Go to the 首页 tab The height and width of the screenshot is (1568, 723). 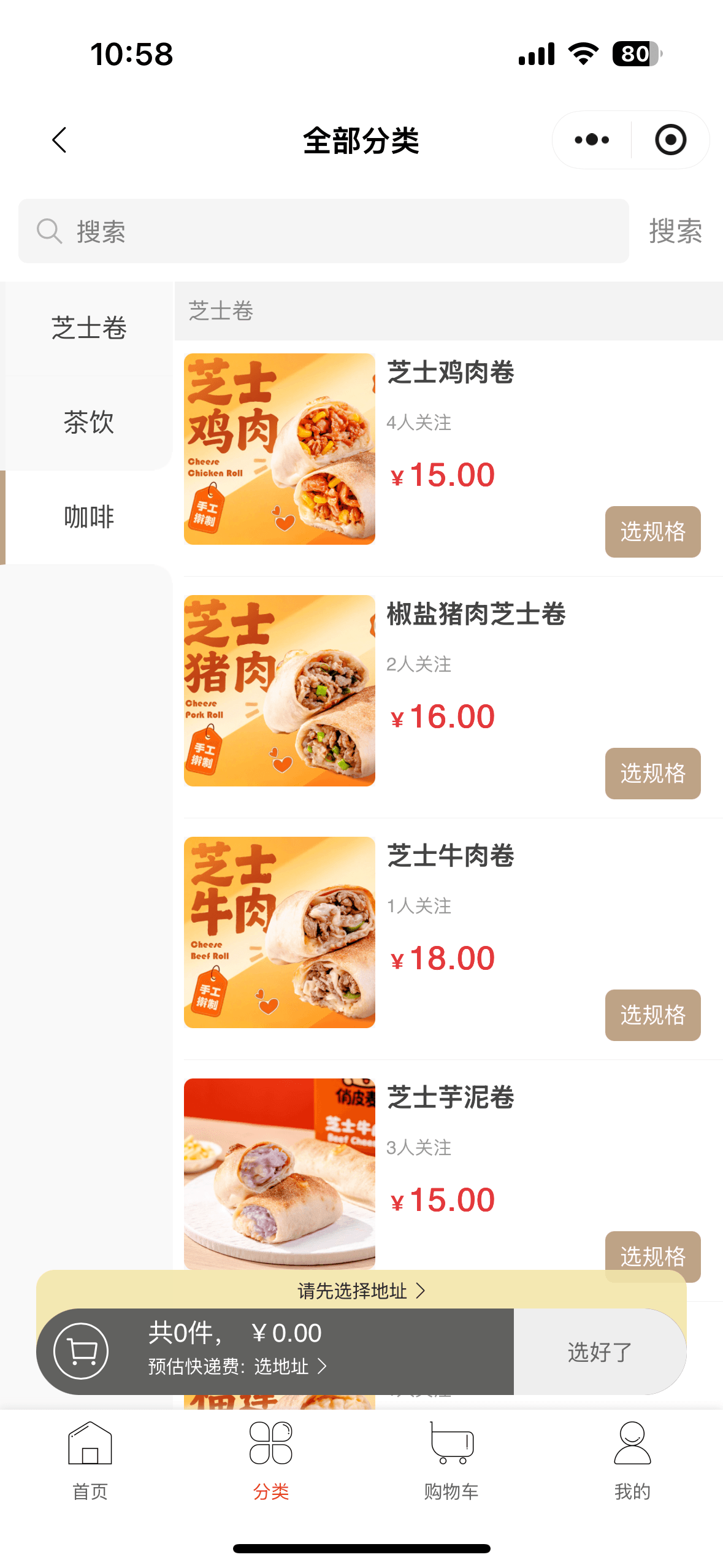point(90,1461)
